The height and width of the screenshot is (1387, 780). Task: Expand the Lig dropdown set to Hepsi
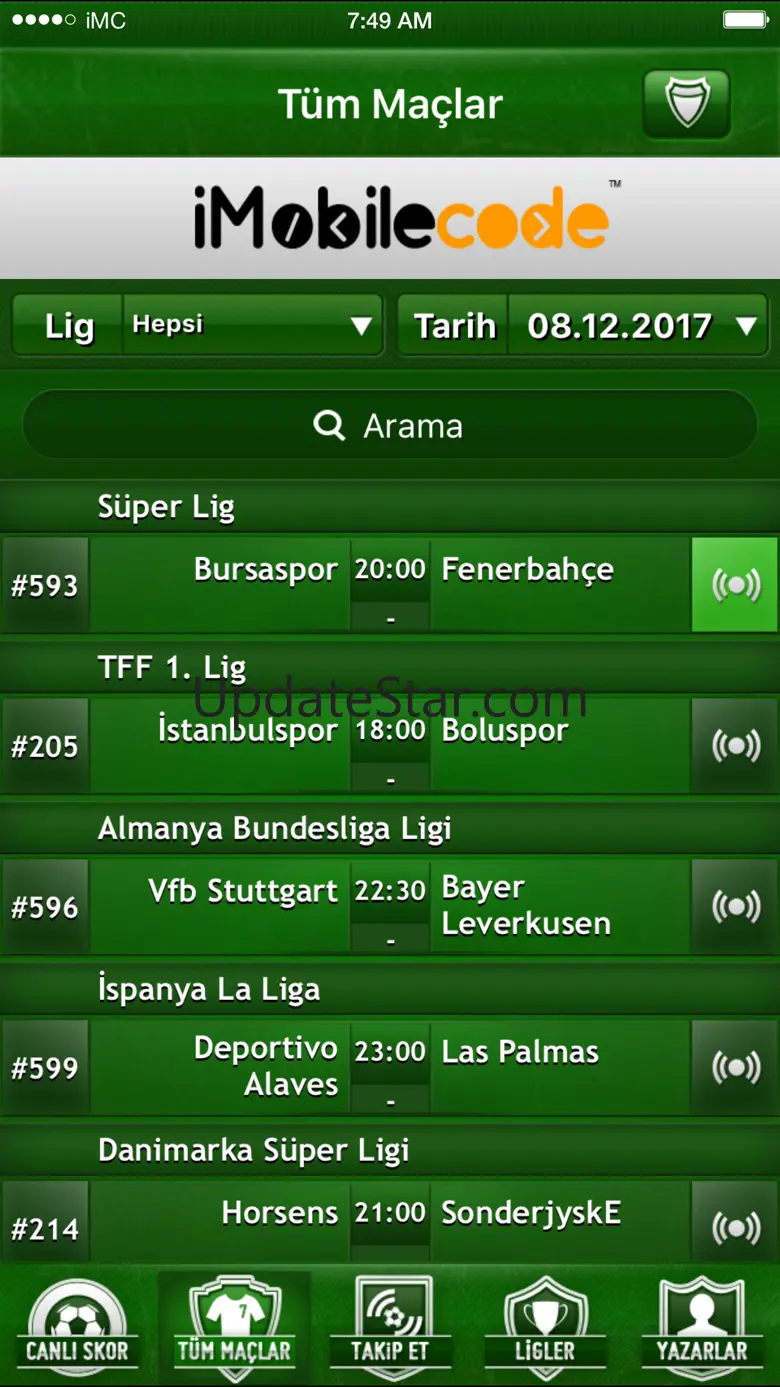click(x=250, y=325)
